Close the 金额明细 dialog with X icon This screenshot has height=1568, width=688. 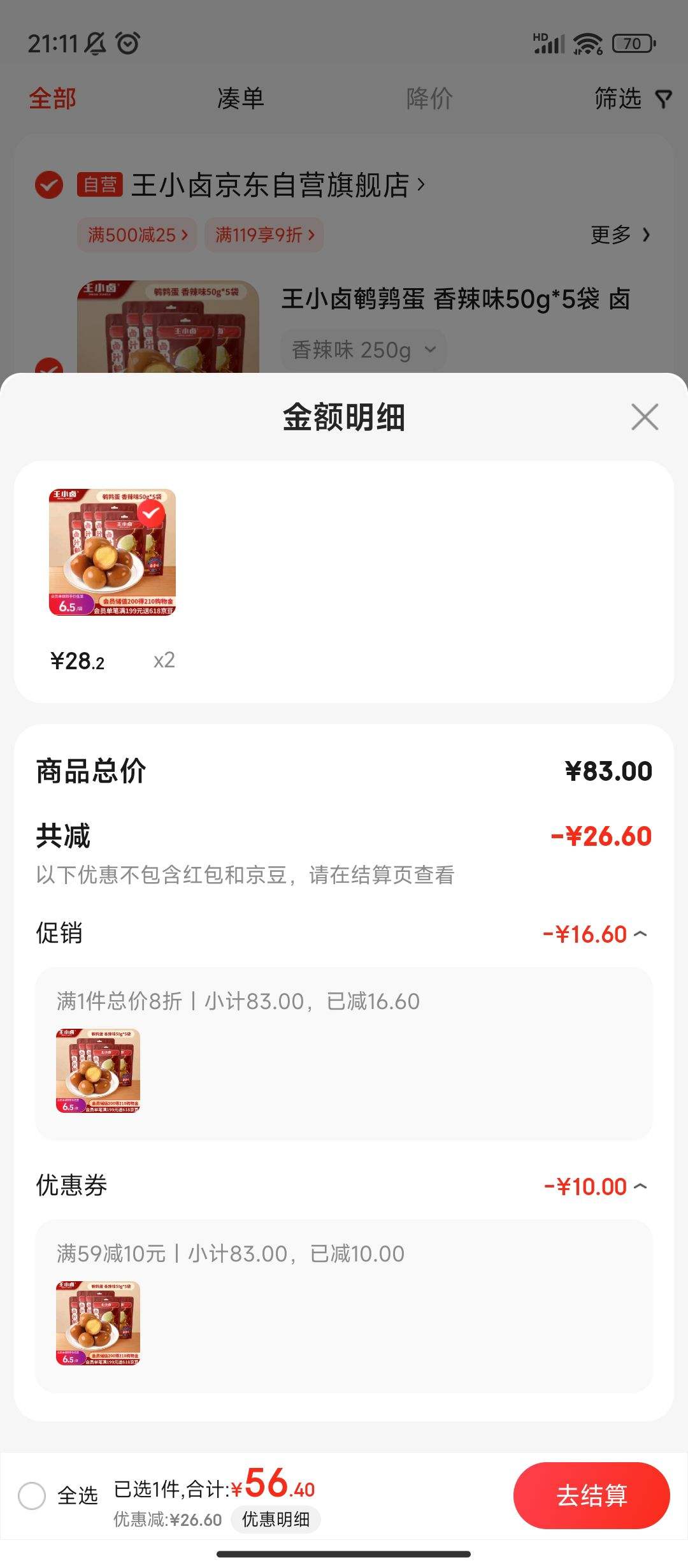tap(645, 417)
